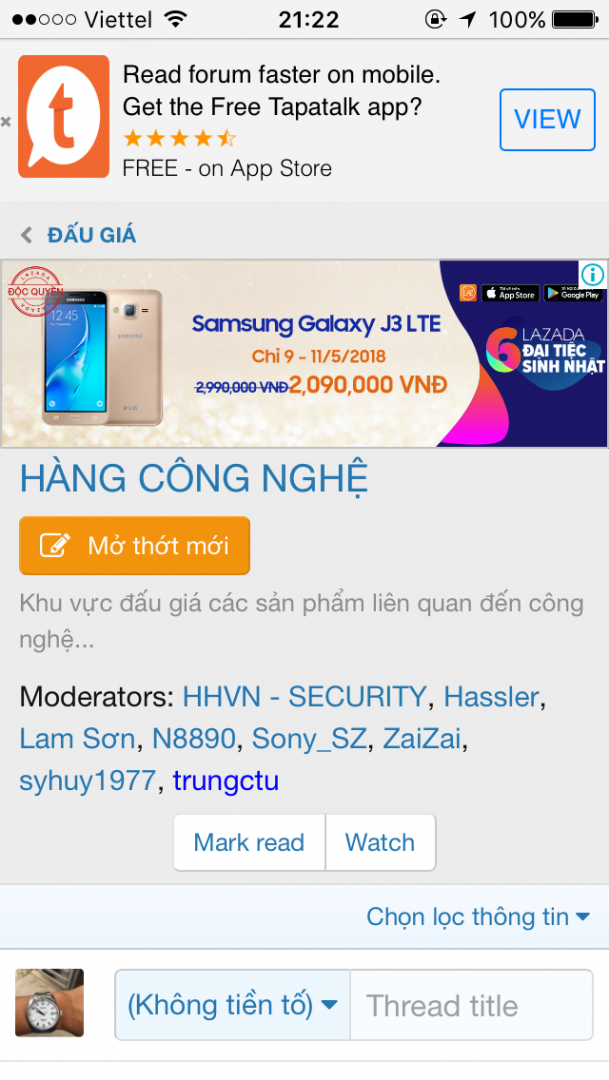Mark the forum as read

pos(249,842)
